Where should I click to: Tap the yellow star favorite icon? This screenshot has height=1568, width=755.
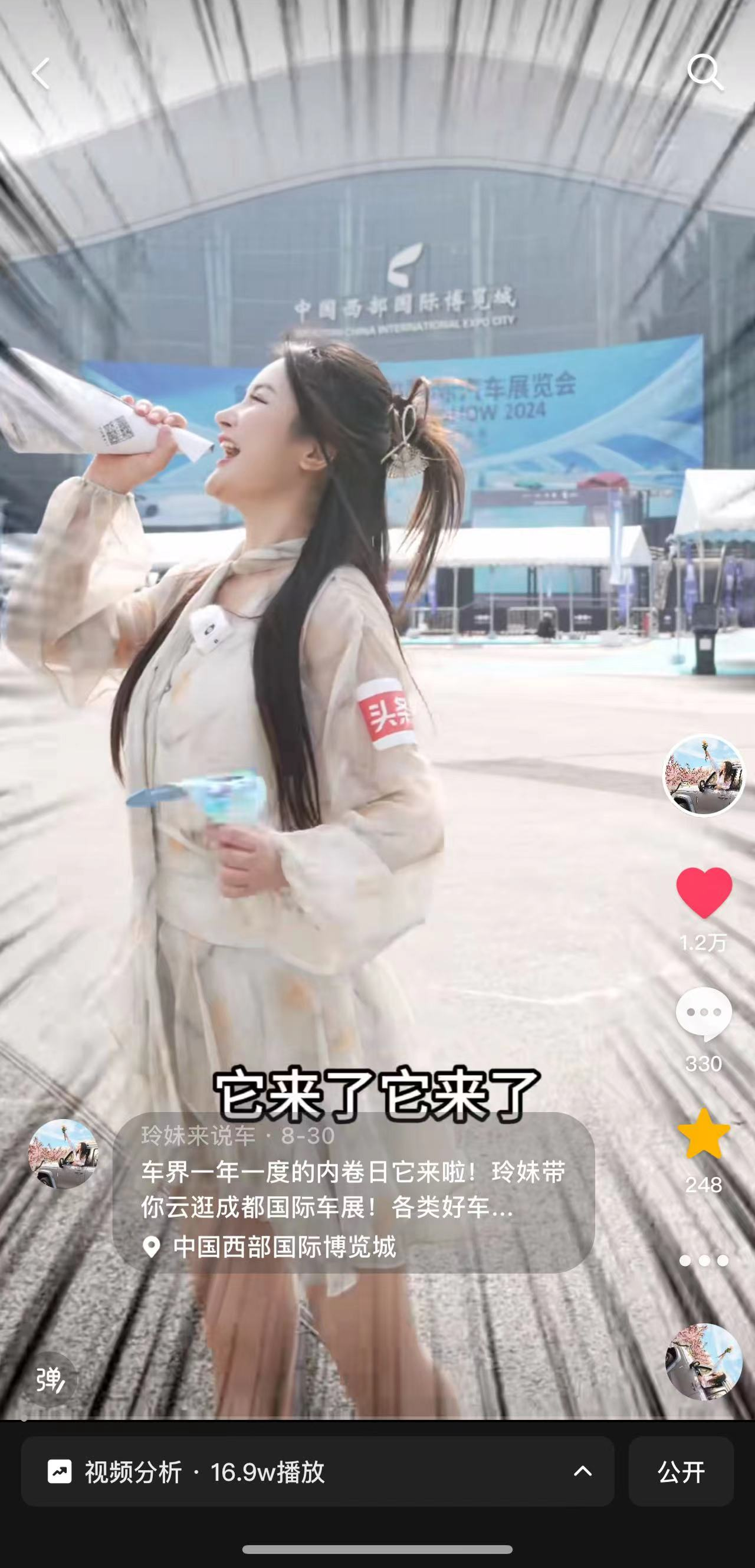pos(703,1134)
